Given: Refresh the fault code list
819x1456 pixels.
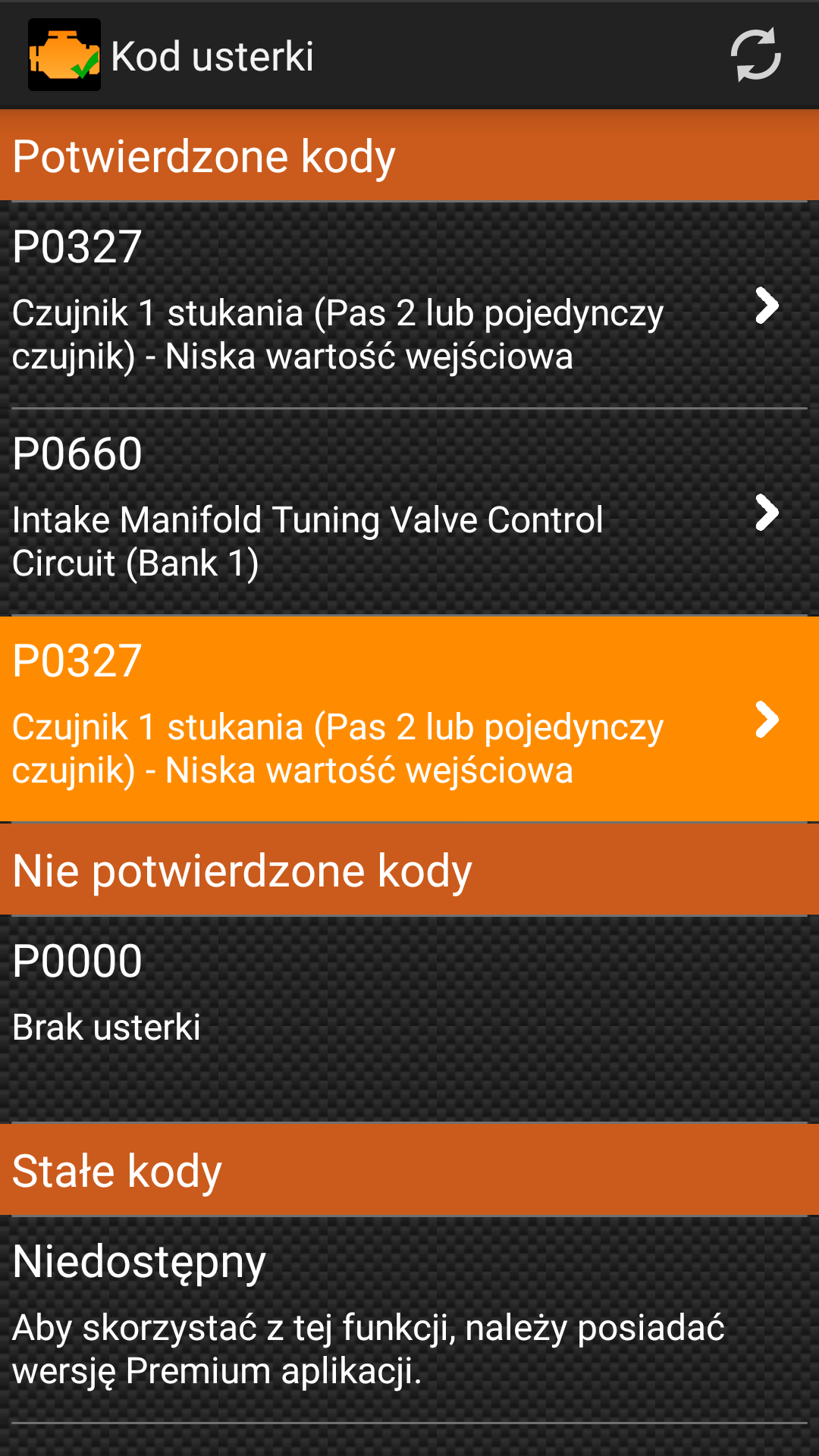Looking at the screenshot, I should coord(755,55).
